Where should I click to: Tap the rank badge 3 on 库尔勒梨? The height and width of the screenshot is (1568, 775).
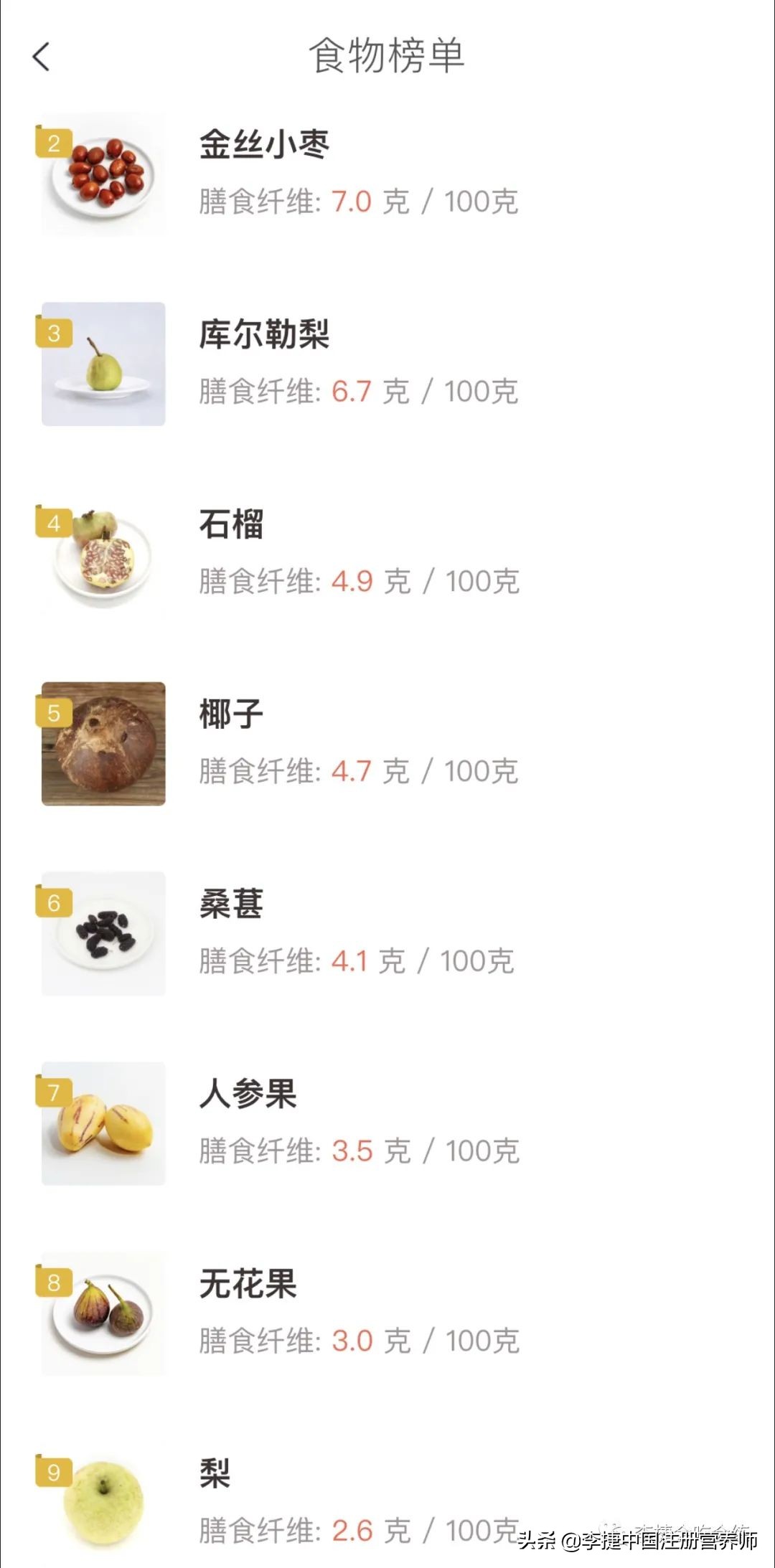(x=52, y=331)
